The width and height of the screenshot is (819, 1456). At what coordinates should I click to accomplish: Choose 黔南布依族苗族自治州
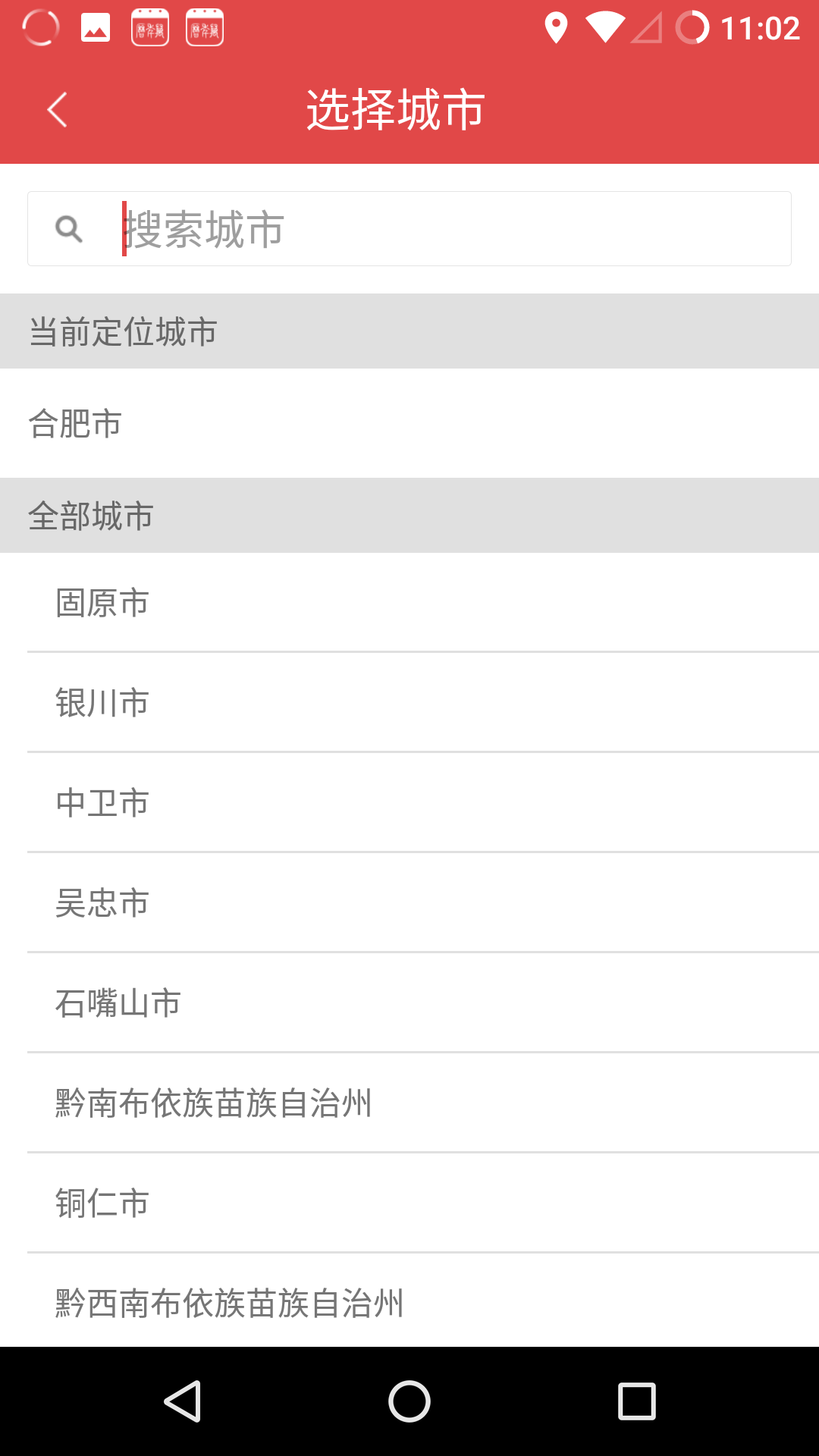(409, 1103)
